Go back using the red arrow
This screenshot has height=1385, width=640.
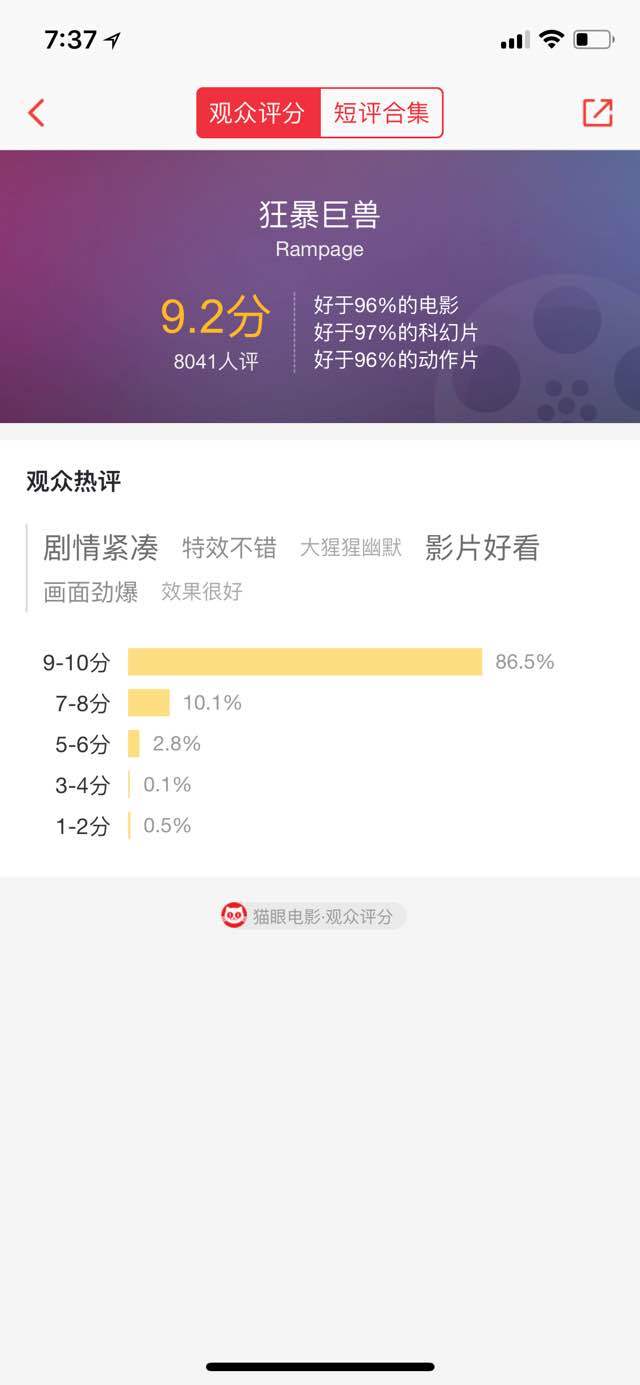point(36,112)
